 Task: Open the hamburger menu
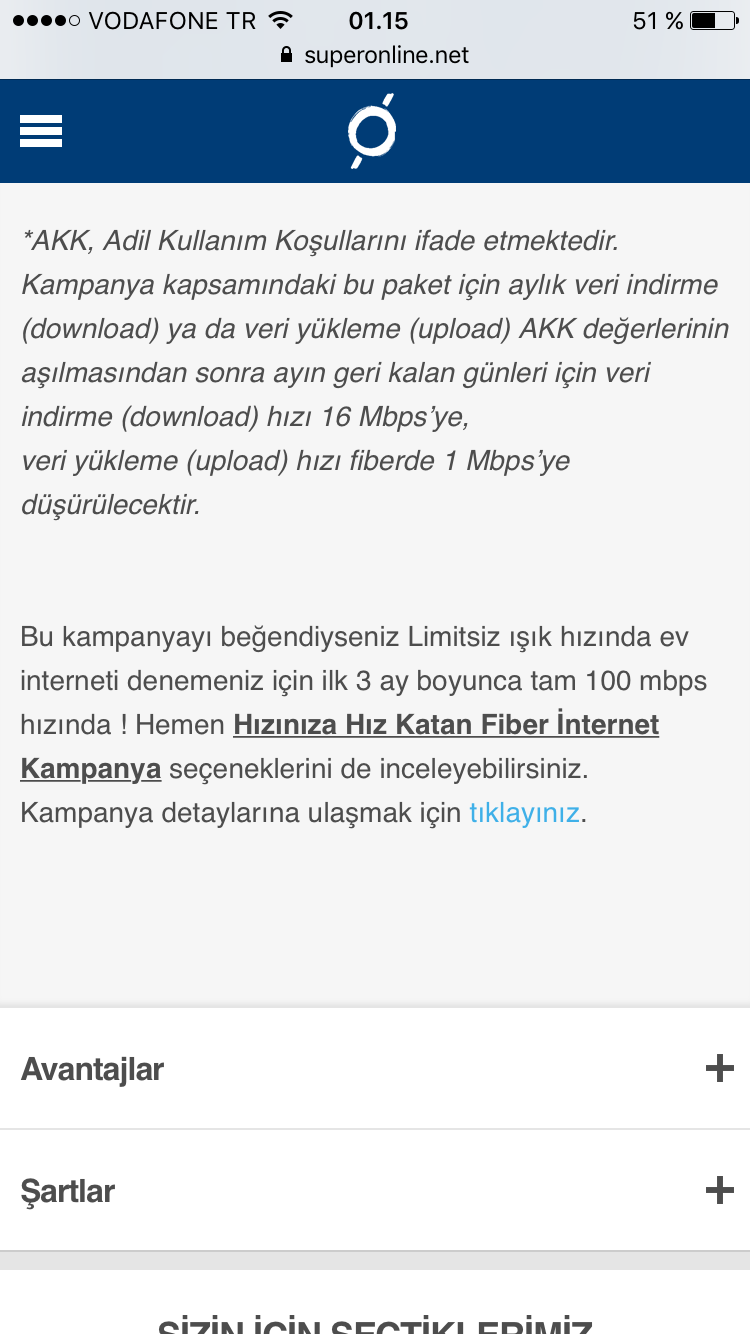[x=41, y=131]
